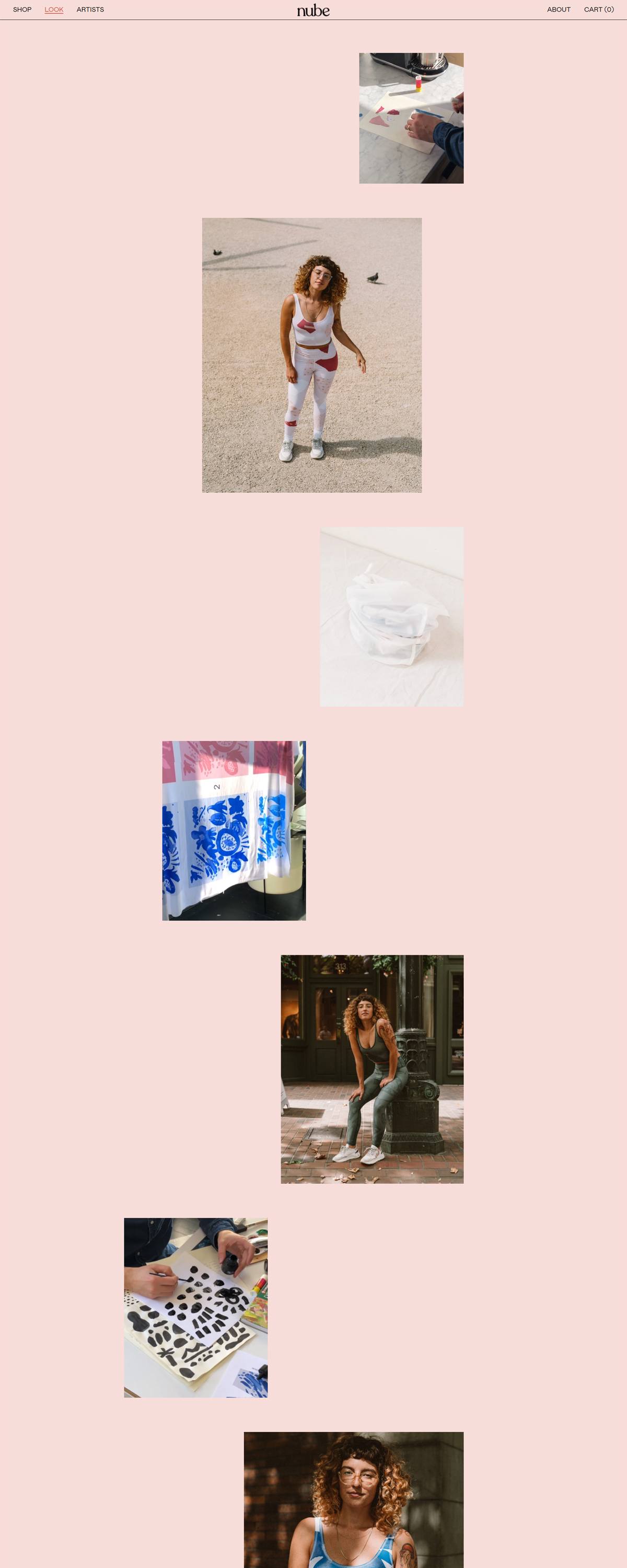View the shopping CART
The image size is (627, 1568).
[x=598, y=10]
